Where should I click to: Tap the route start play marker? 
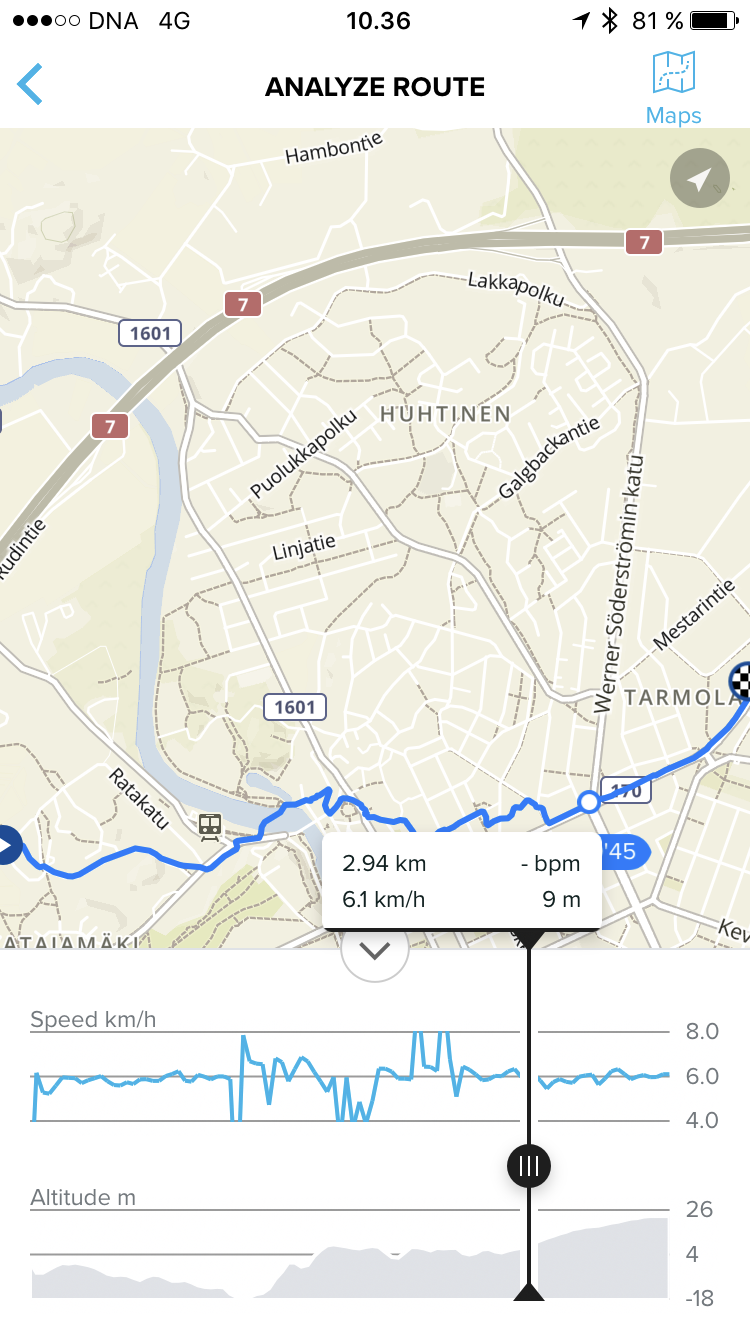(x=8, y=847)
